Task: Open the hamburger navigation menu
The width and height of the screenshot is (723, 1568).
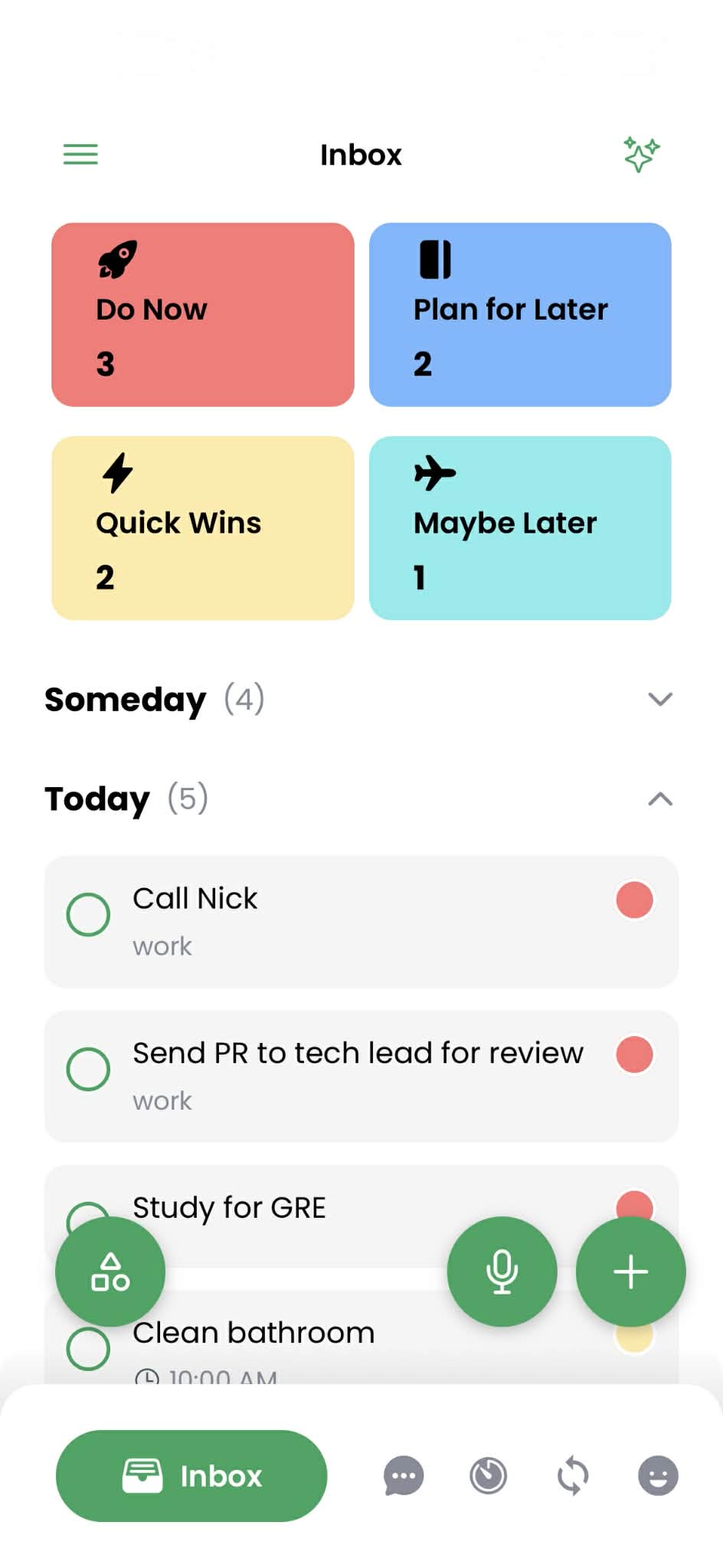Action: 80,154
